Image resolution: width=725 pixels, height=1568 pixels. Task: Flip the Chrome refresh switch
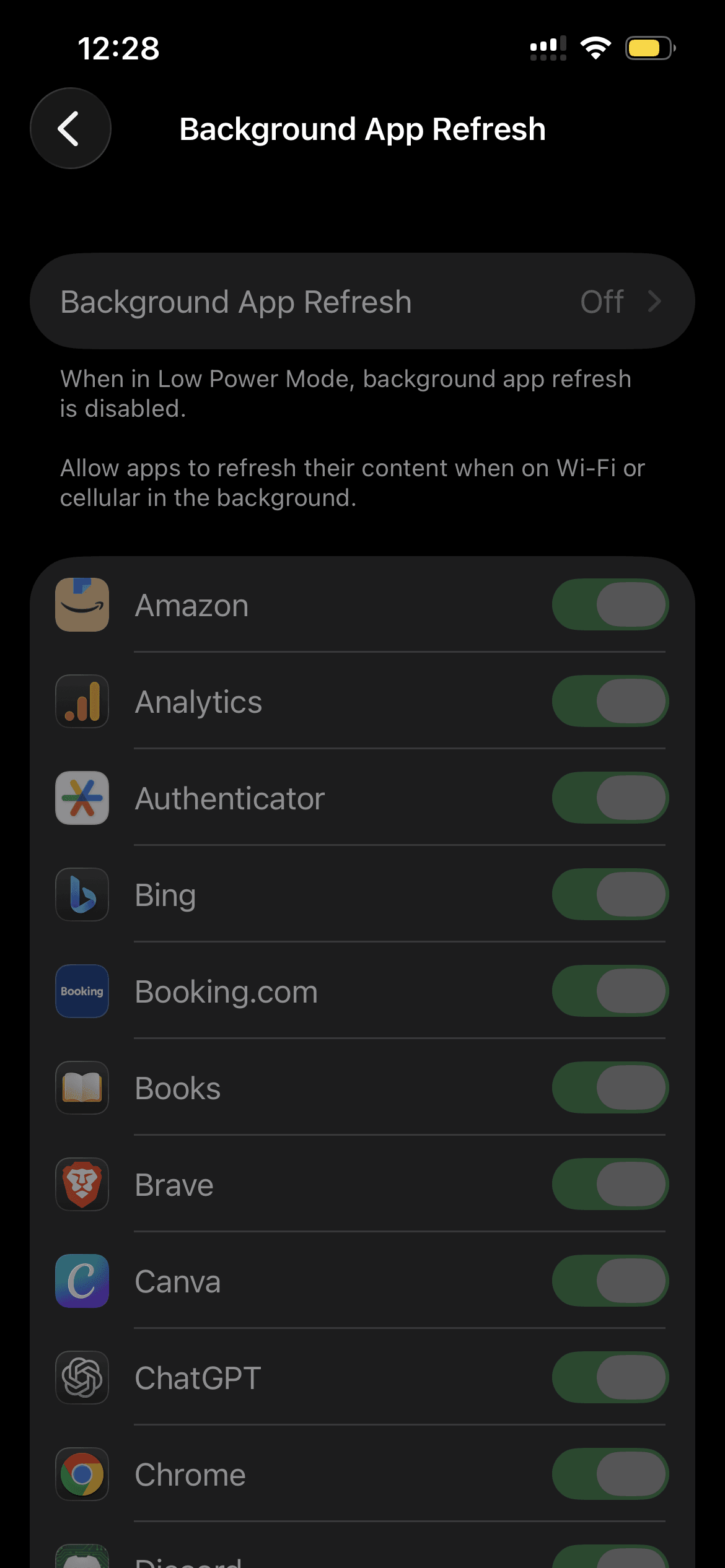610,1474
